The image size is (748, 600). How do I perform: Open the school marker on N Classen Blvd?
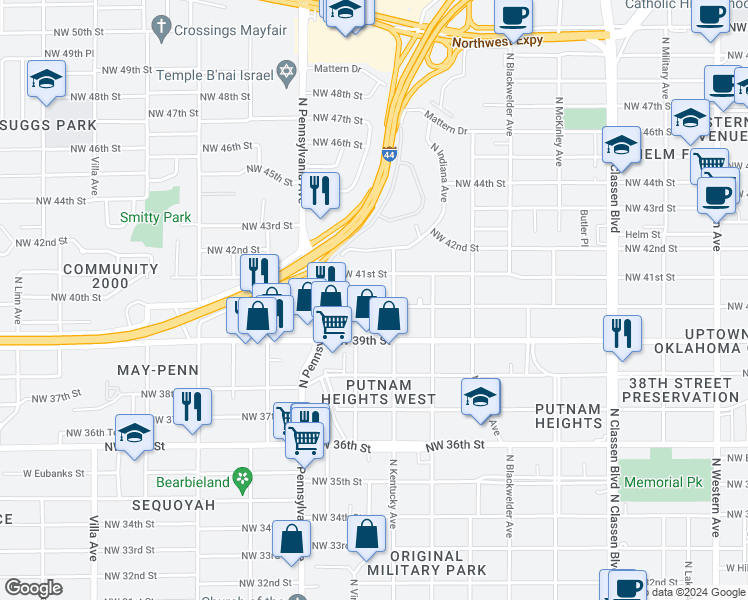[621, 146]
